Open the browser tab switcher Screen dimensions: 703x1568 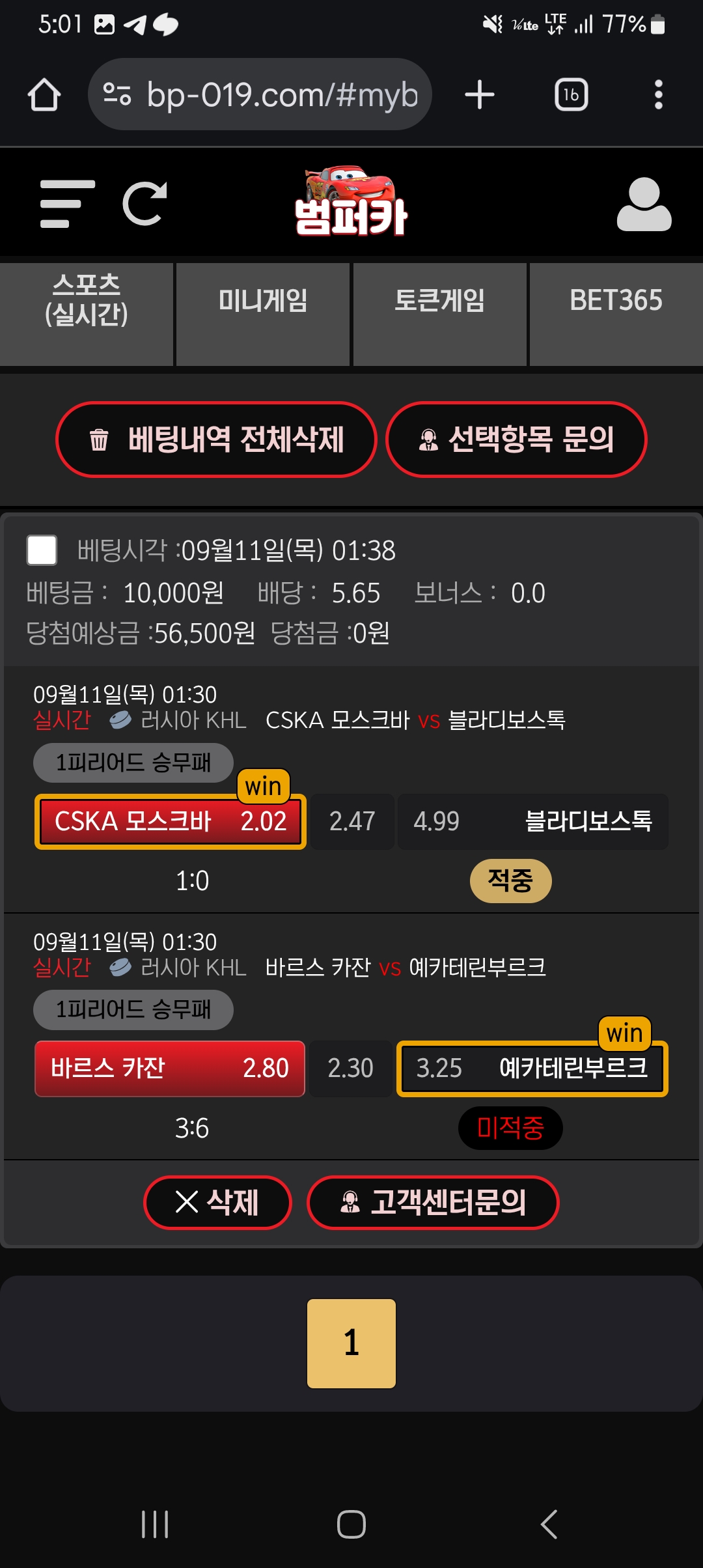(x=571, y=95)
